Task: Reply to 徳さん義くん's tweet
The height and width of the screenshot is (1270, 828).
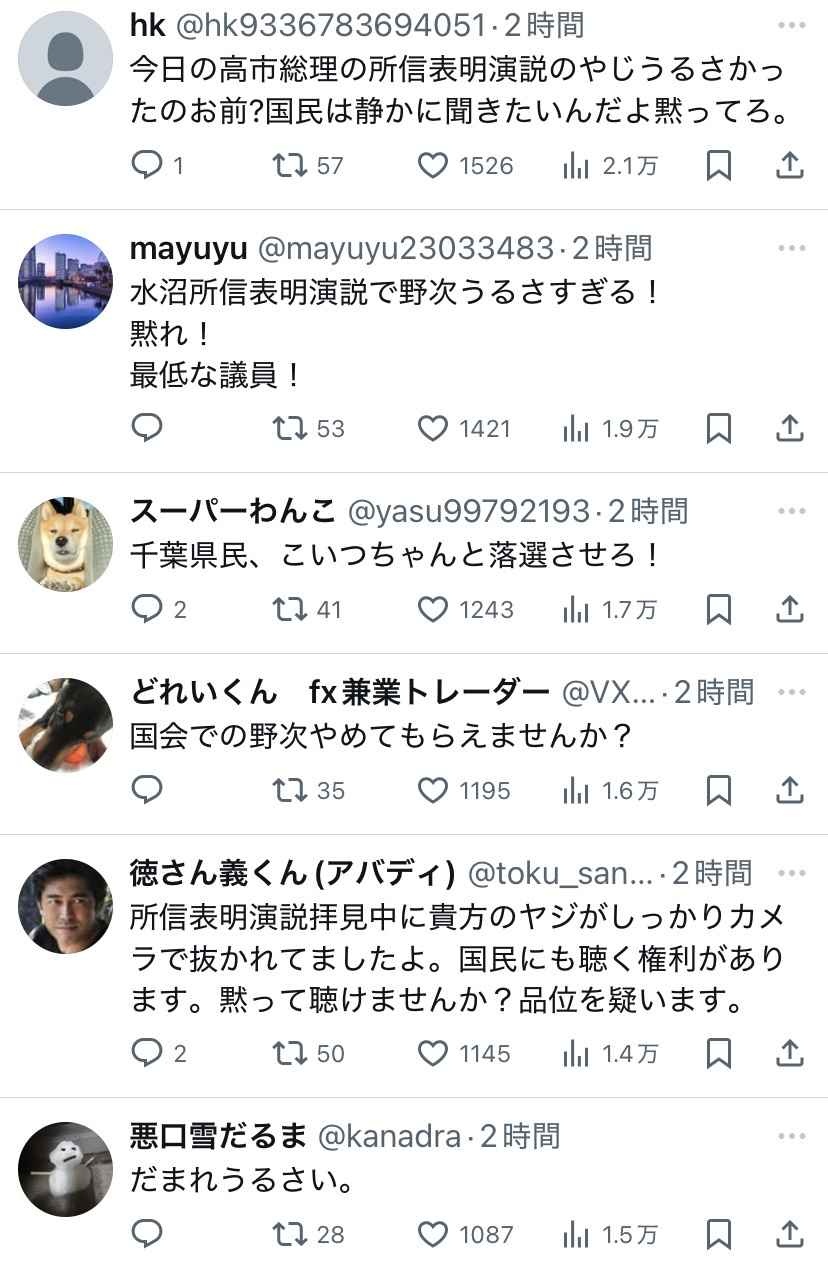Action: click(147, 1052)
